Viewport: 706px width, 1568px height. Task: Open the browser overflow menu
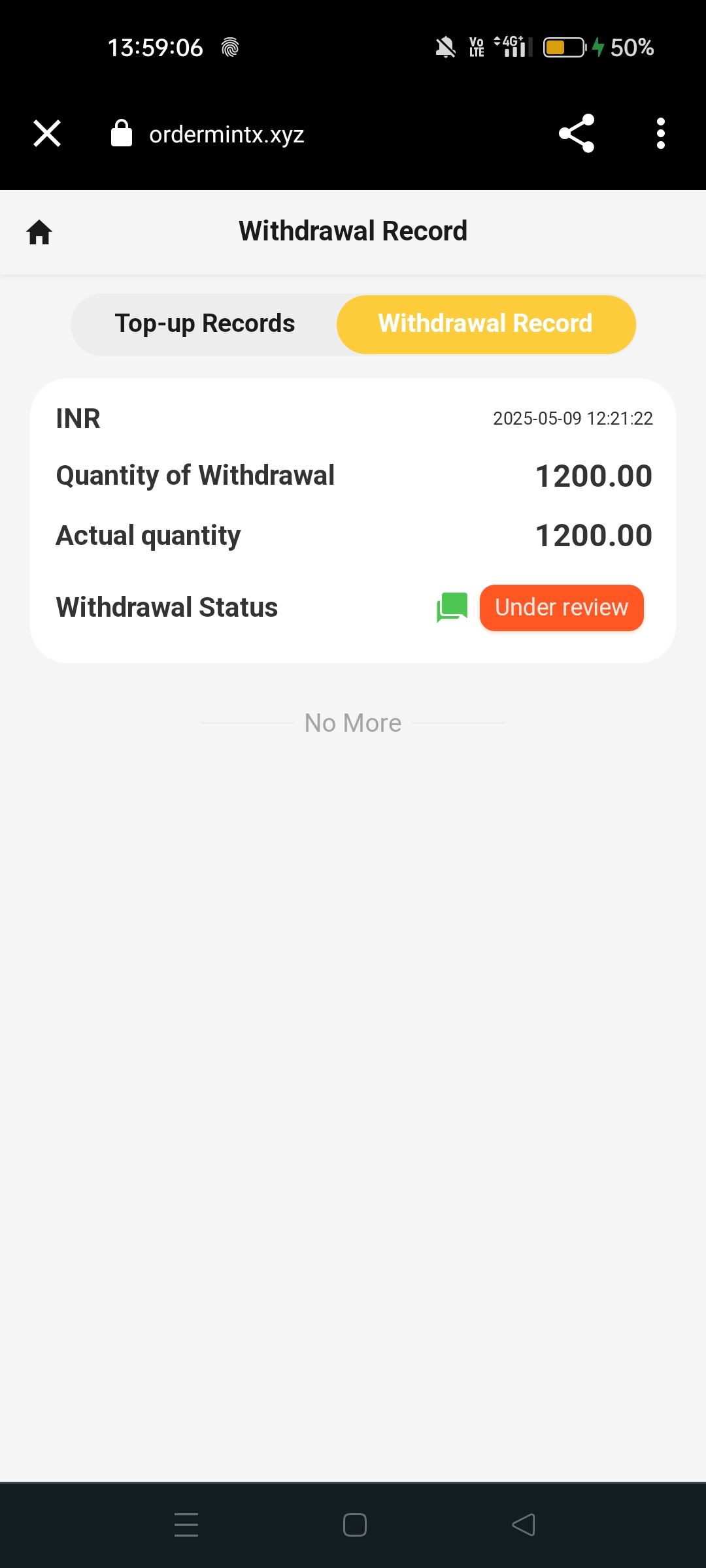click(x=660, y=134)
